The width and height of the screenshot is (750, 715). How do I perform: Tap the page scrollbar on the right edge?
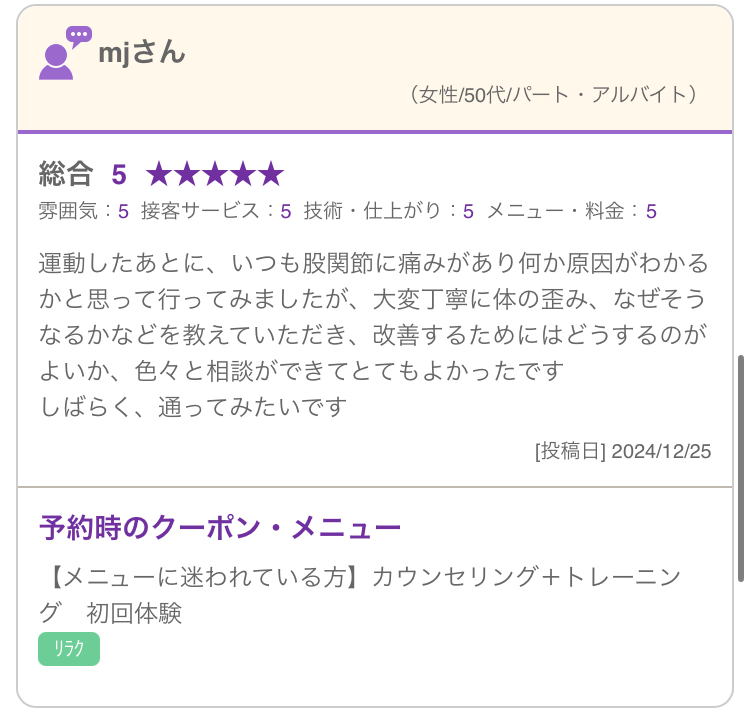pyautogui.click(x=741, y=467)
